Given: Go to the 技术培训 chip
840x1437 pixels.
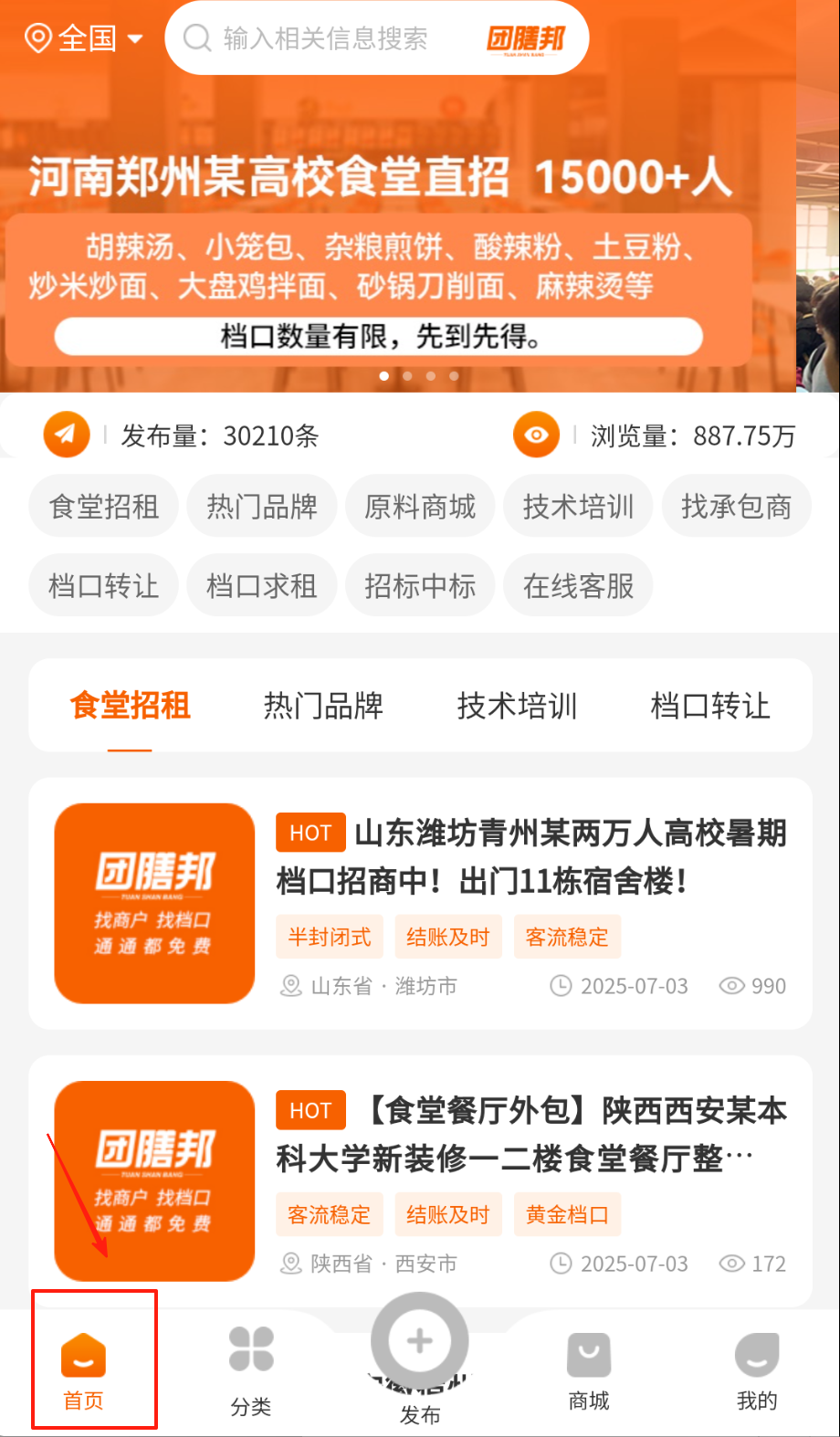Looking at the screenshot, I should (x=577, y=506).
